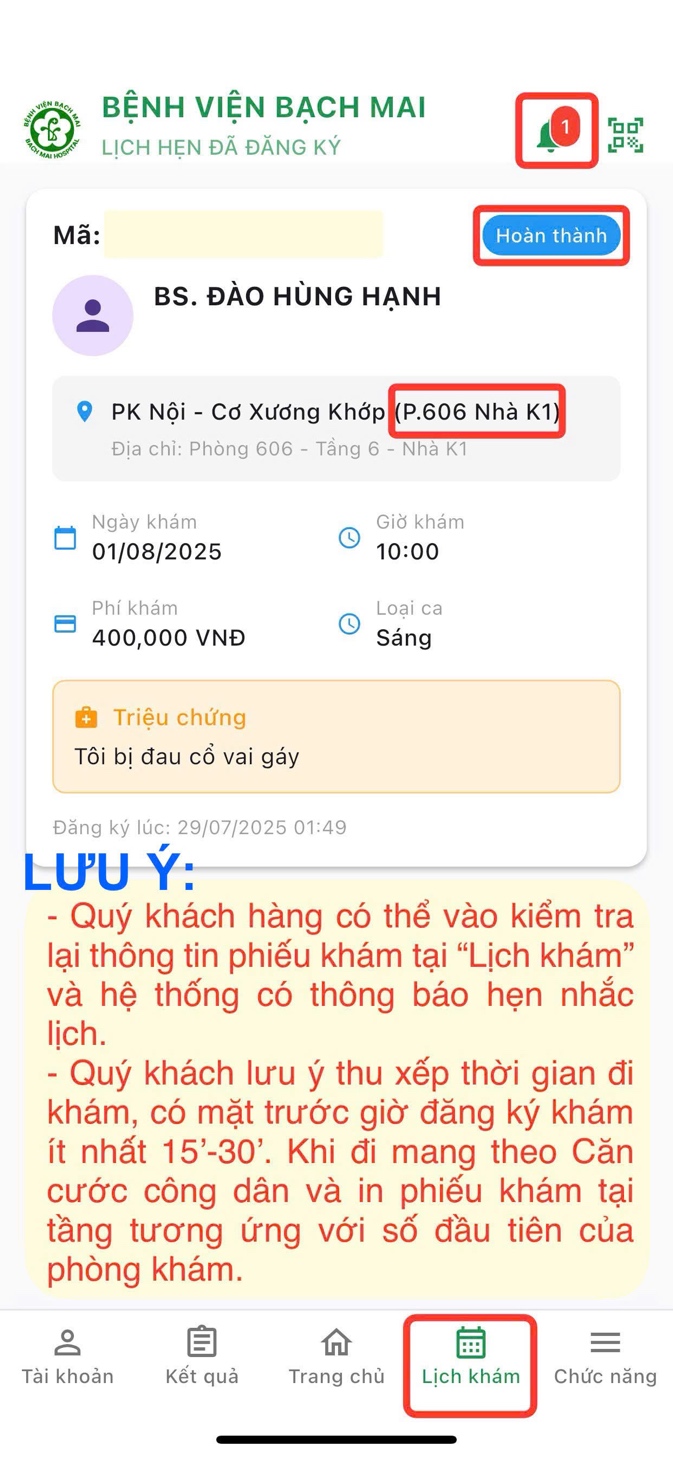Image resolution: width=673 pixels, height=1457 pixels.
Task: Open the Chức năng menu tab
Action: tap(605, 1357)
